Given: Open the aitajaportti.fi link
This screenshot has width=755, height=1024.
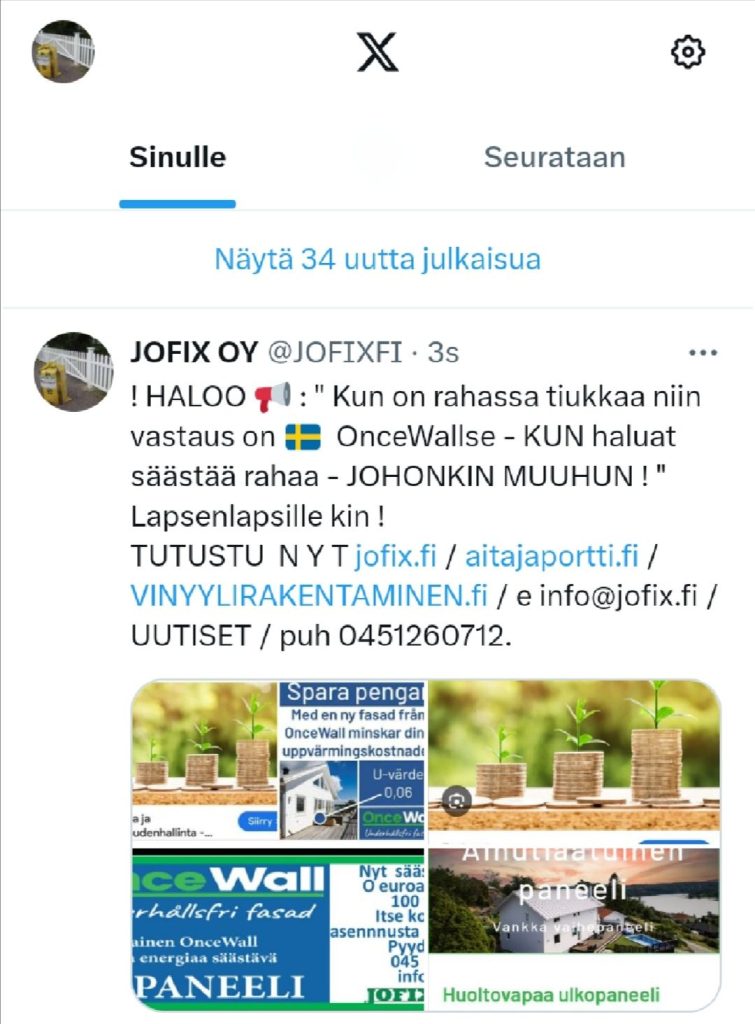Looking at the screenshot, I should point(551,553).
